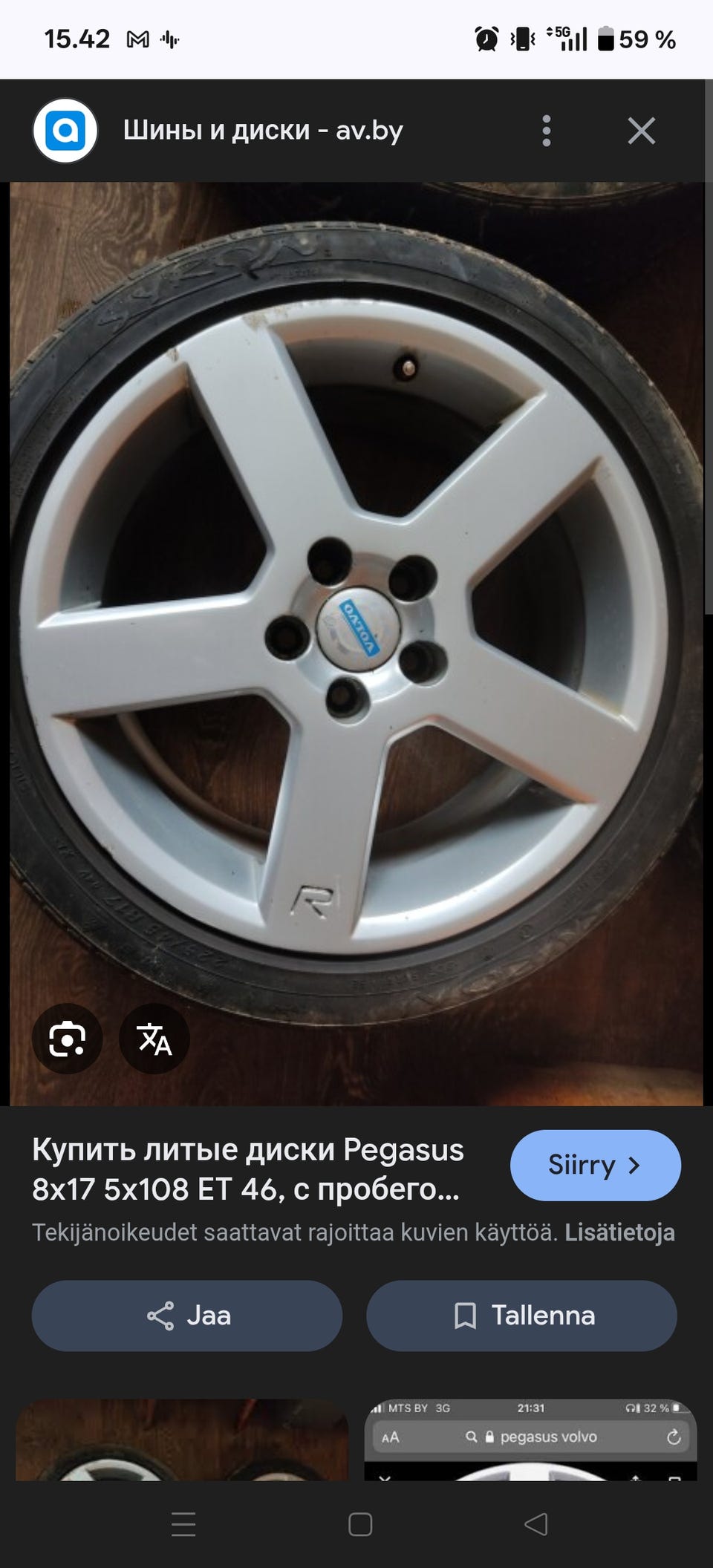Open the related wheels image thumbnail
Screen dimensions: 713x1568
coord(182,1440)
